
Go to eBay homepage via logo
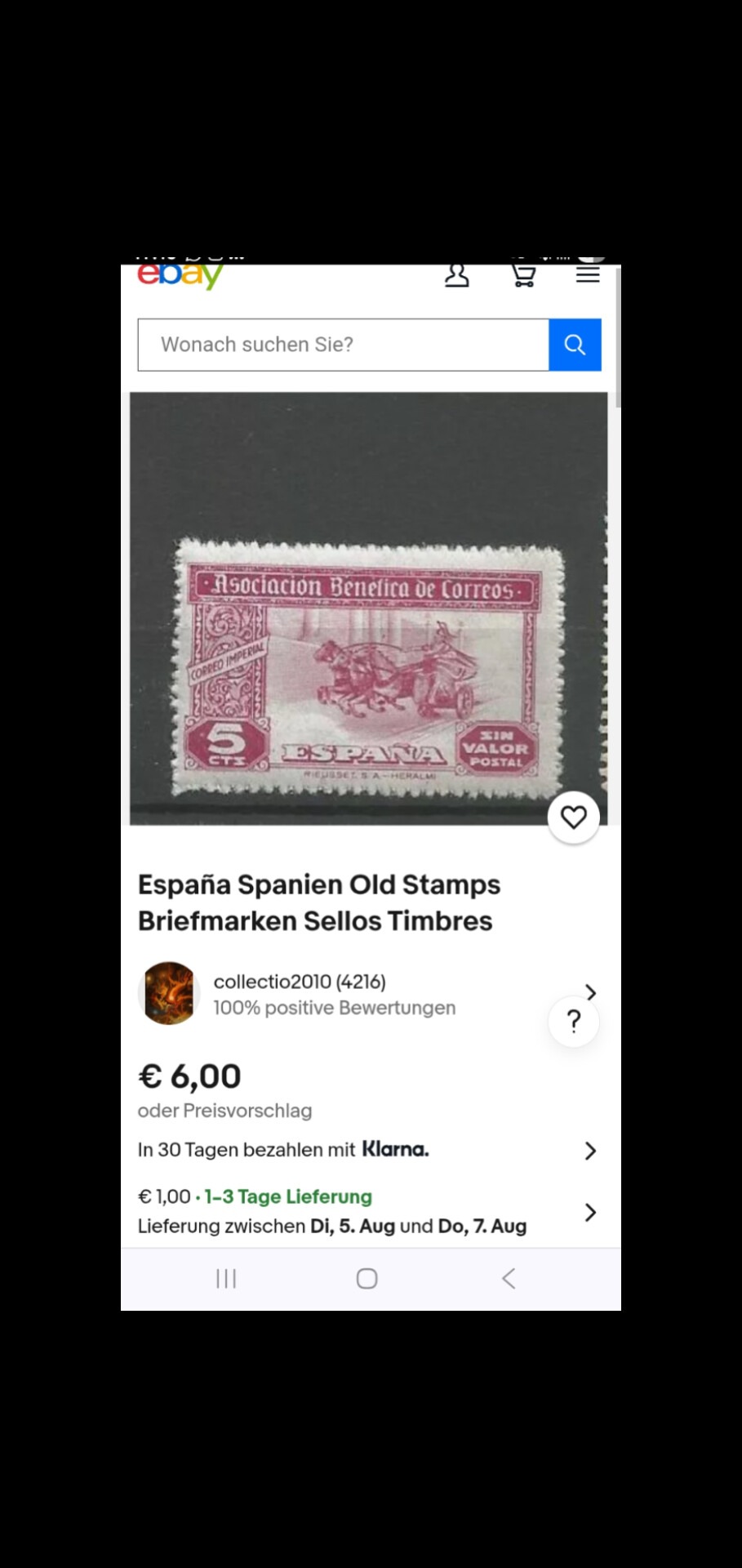point(180,275)
